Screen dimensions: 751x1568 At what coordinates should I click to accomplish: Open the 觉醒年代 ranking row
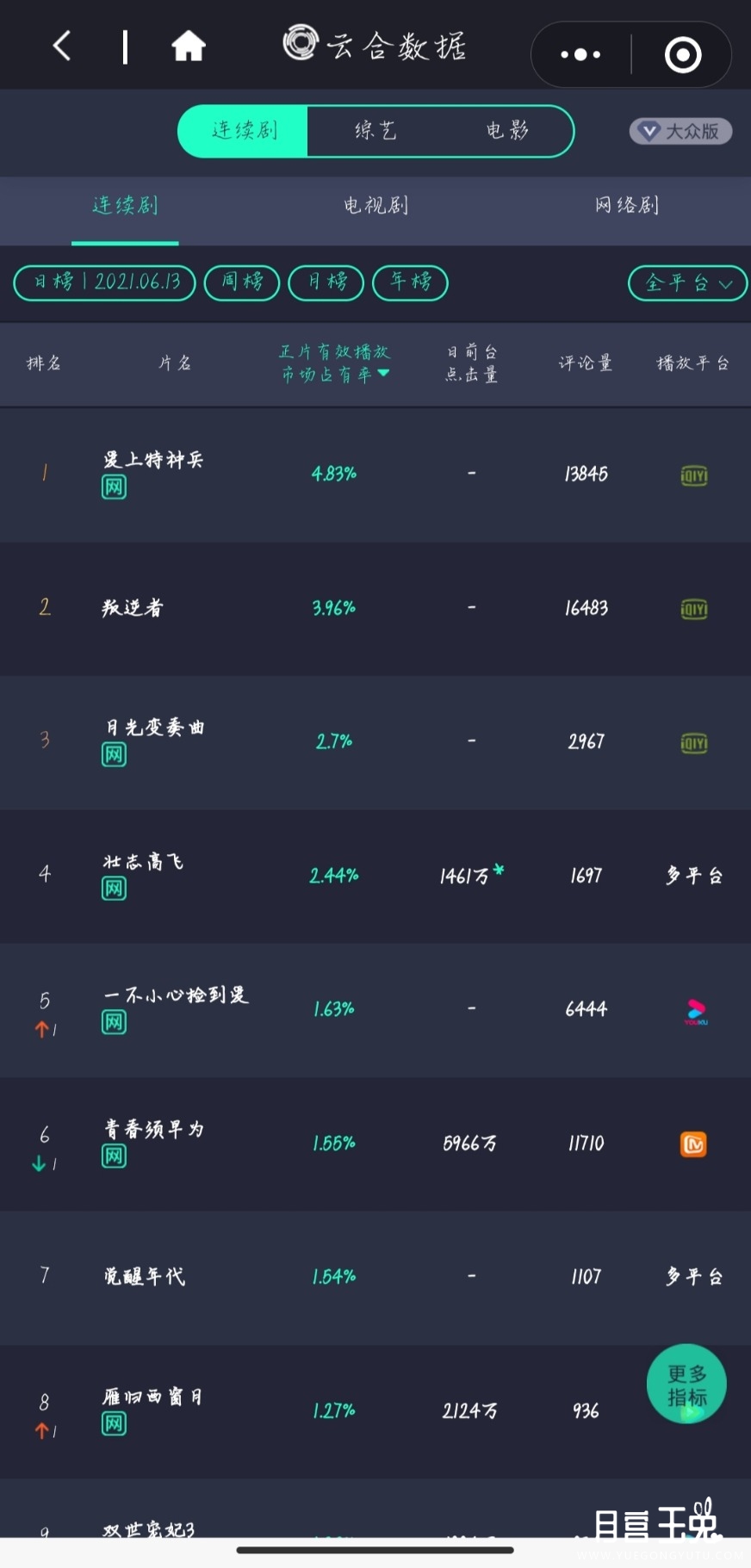[x=375, y=1277]
